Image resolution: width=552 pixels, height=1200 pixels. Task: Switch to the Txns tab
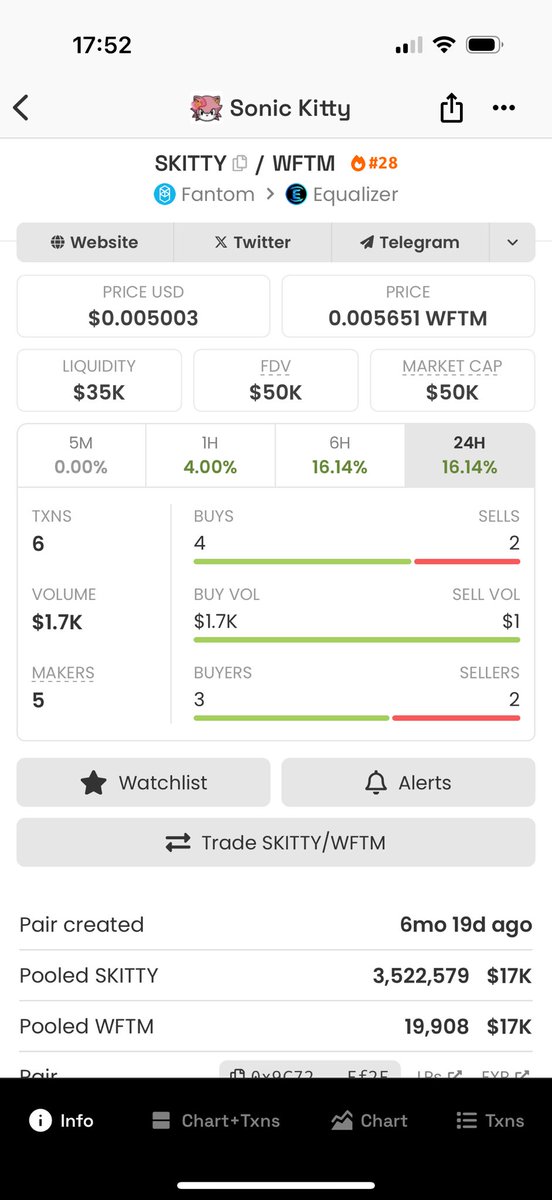click(490, 1121)
